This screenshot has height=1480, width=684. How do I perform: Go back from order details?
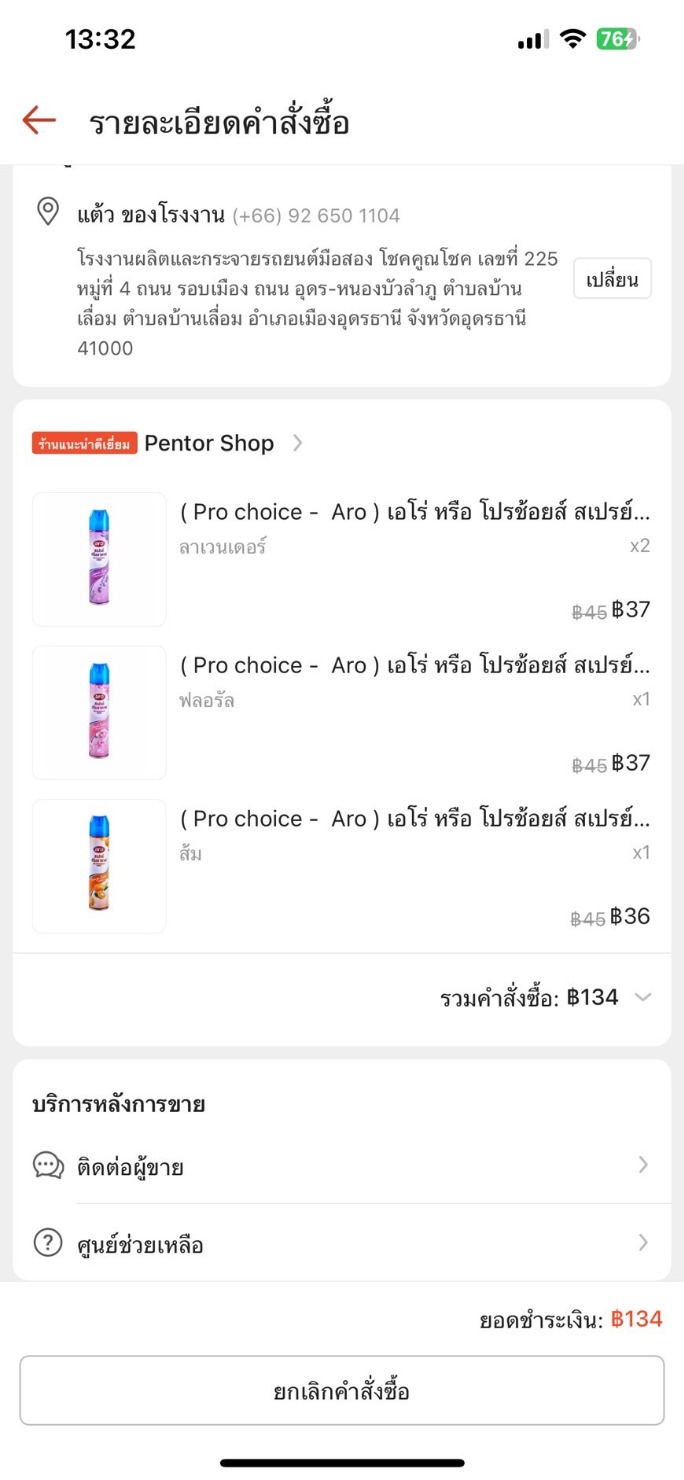[x=39, y=121]
